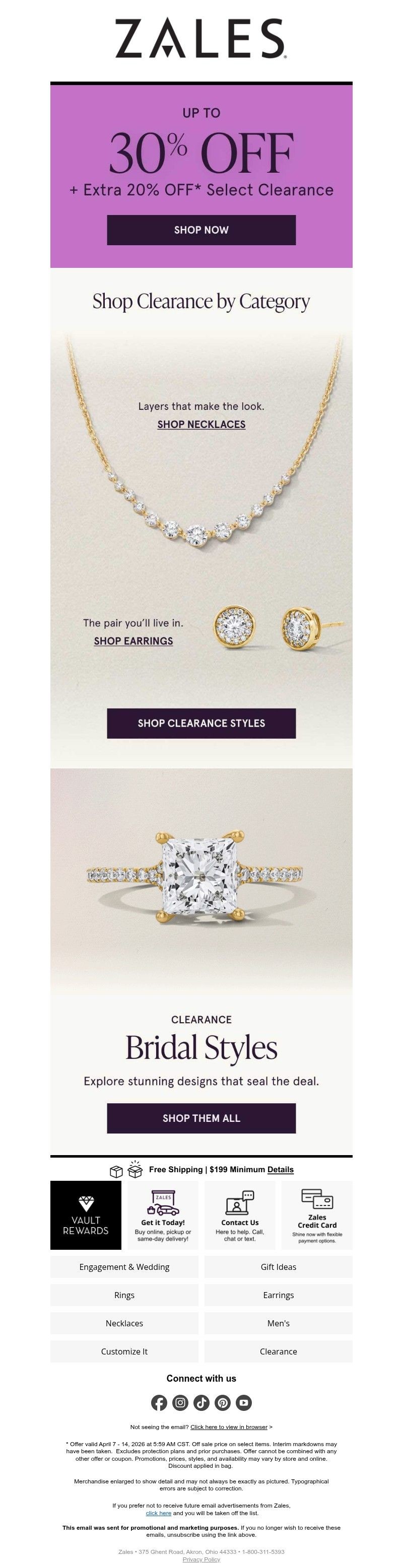Open free shipping Details link
Viewport: 403px width, 1568px height.
280,1169
